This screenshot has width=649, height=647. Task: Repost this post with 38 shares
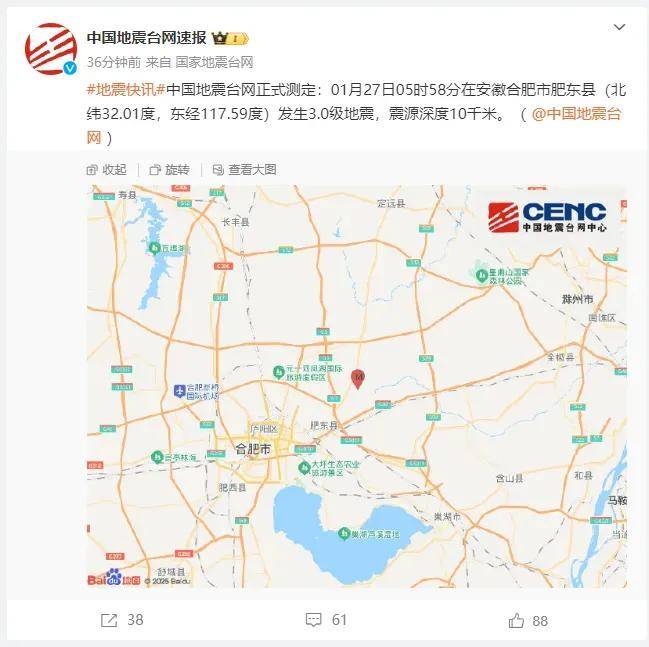(x=122, y=620)
